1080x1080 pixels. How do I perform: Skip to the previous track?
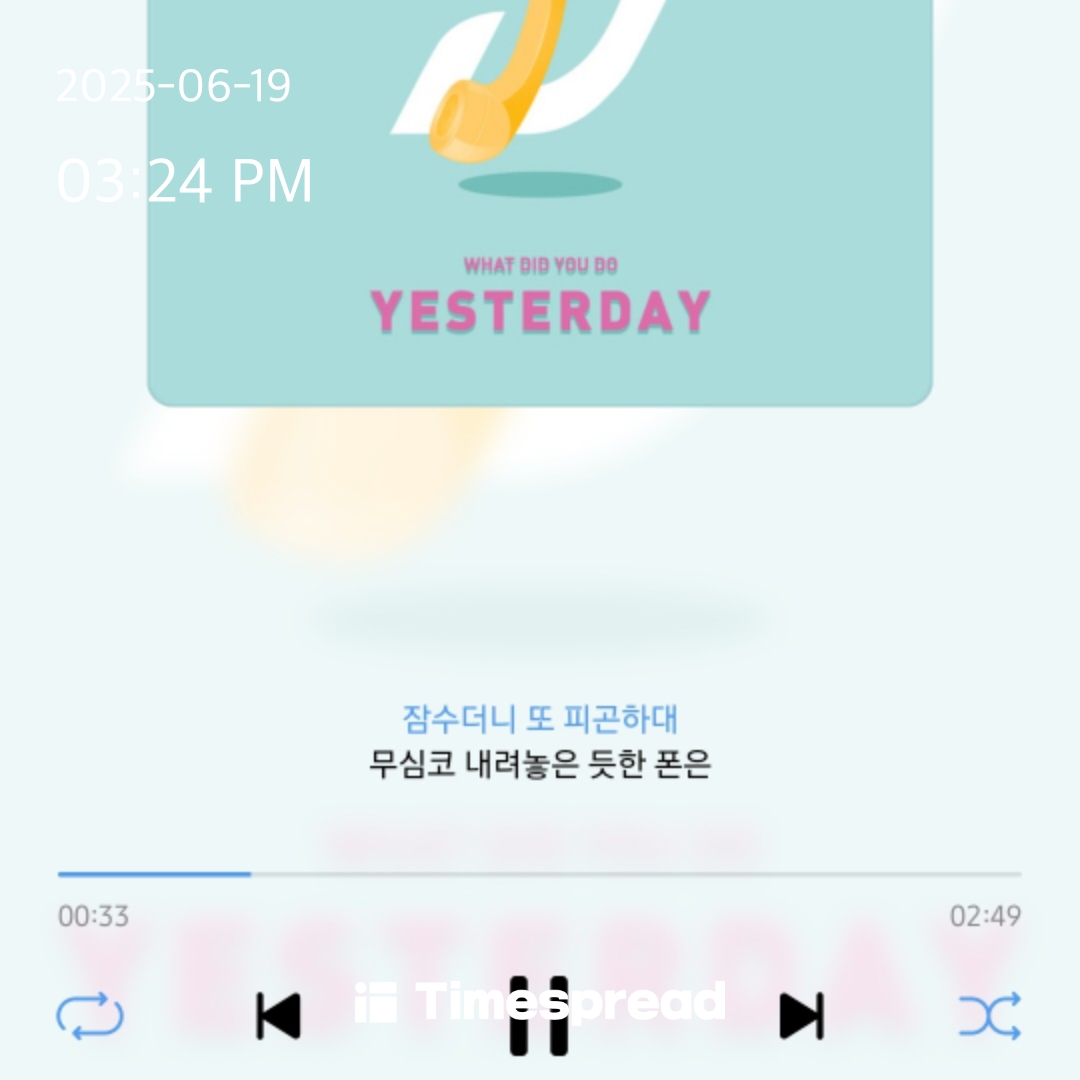278,1016
